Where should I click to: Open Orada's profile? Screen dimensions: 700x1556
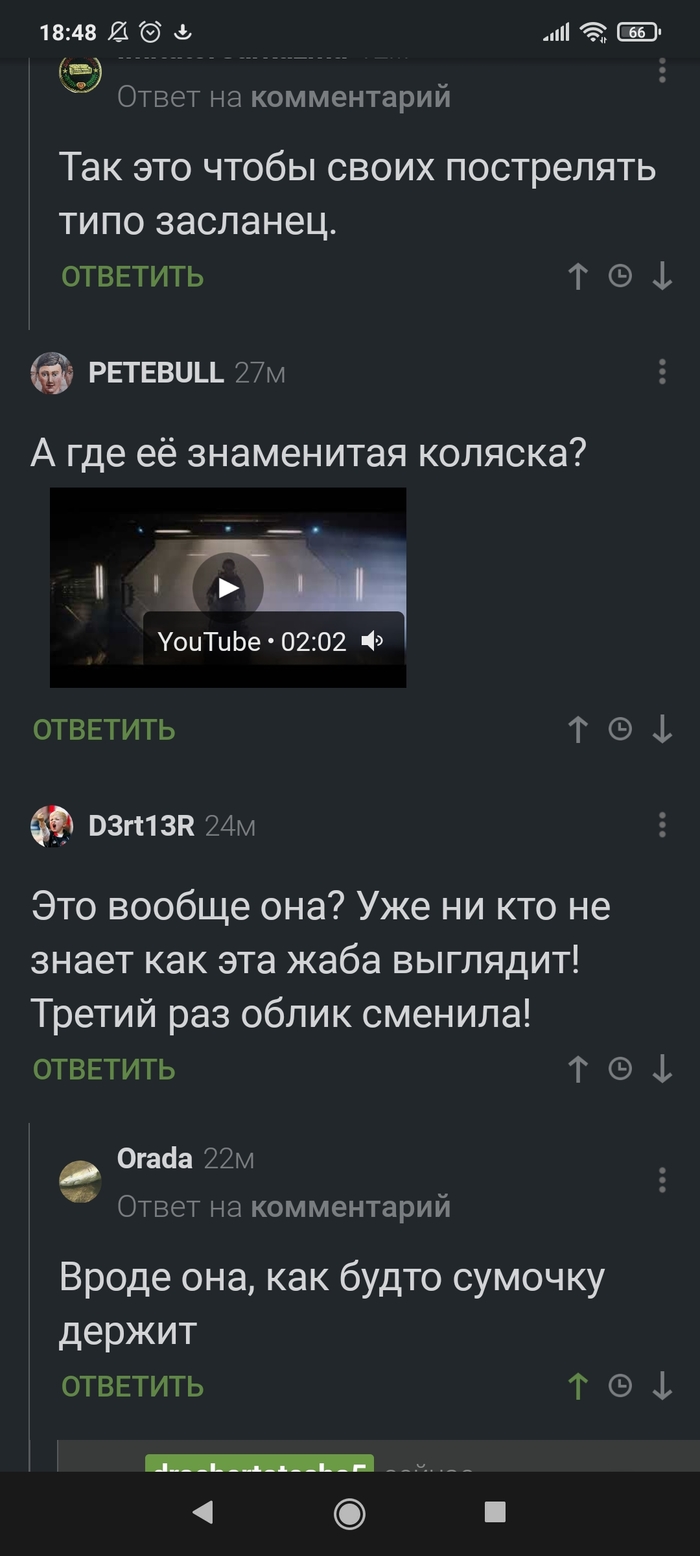click(154, 1159)
